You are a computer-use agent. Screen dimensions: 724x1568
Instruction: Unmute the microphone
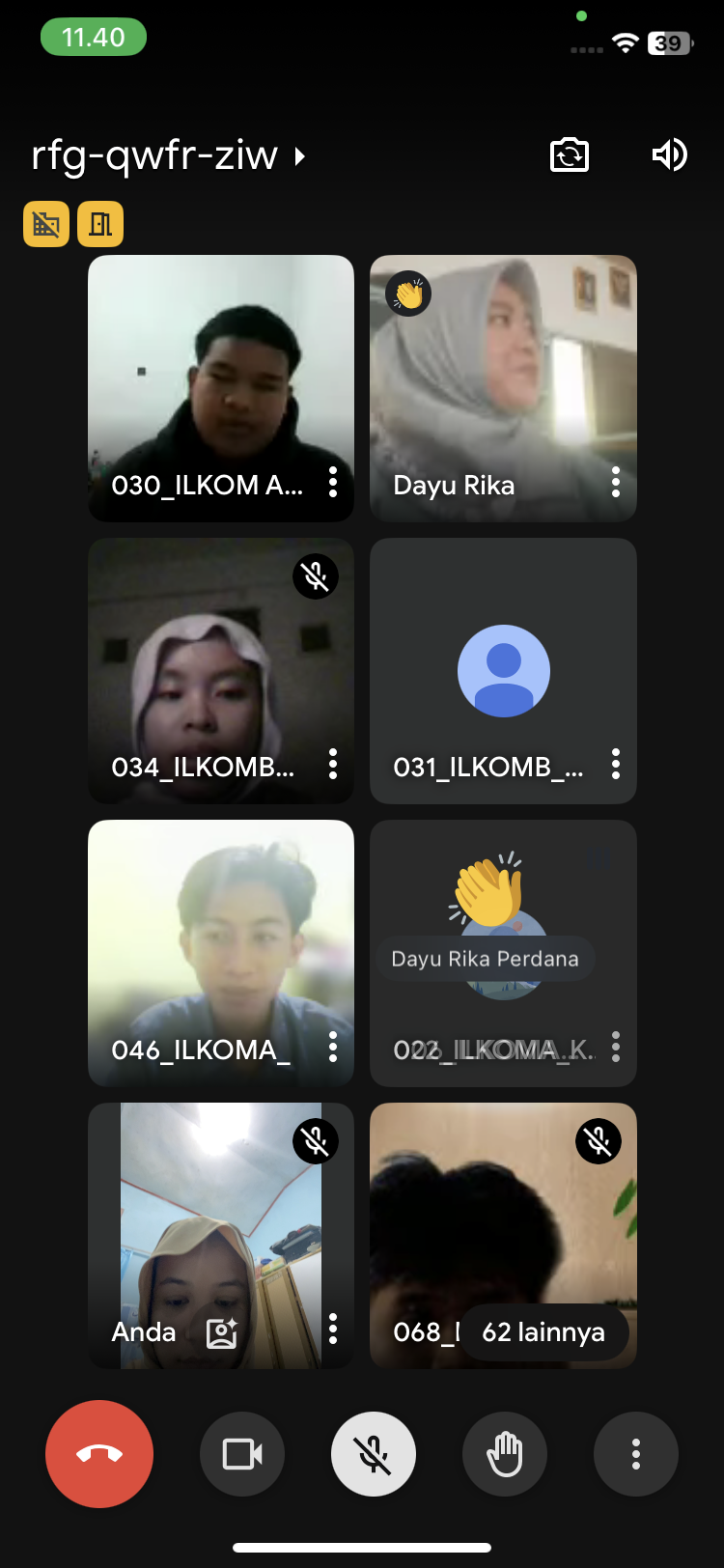click(x=374, y=1453)
